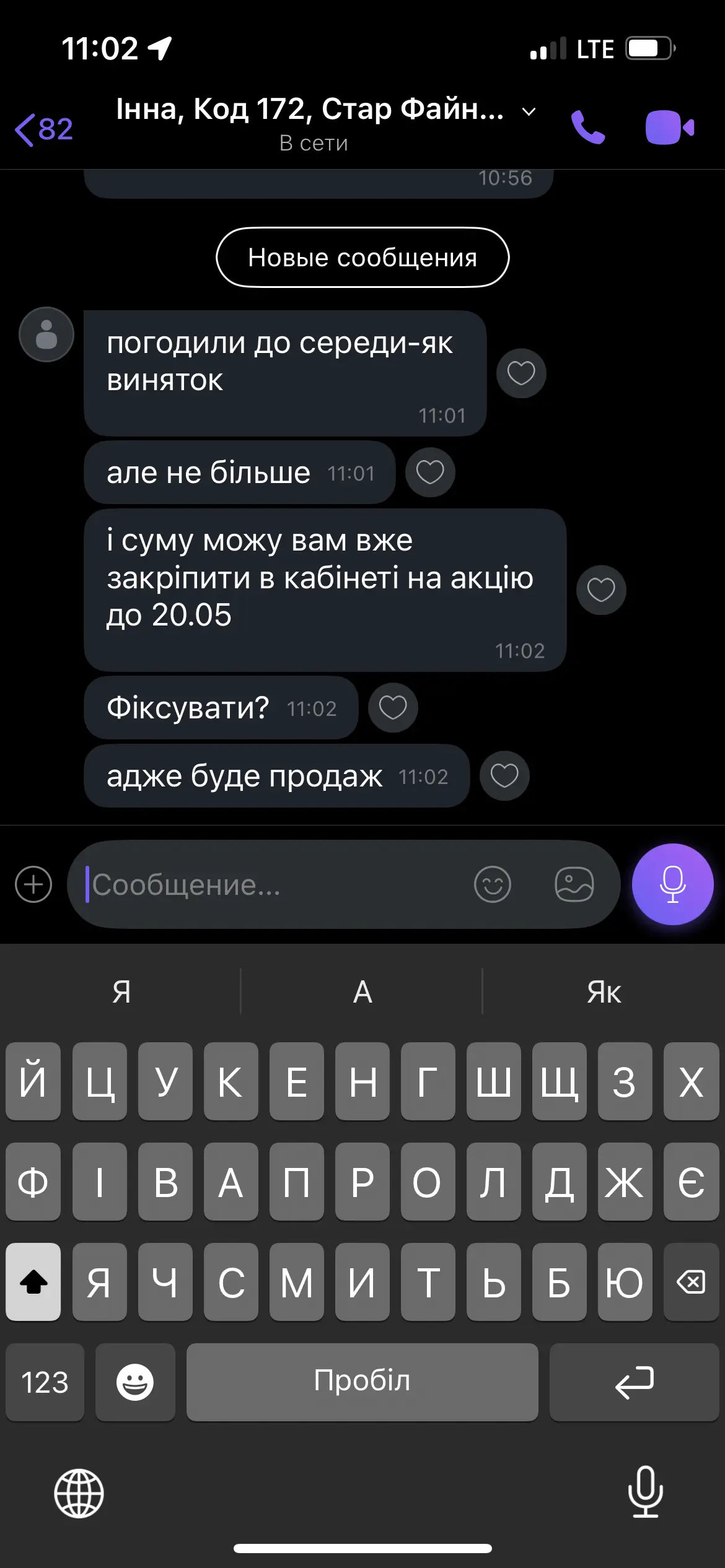Image resolution: width=725 pixels, height=1568 pixels.
Task: Start dictation with the keyboard microphone
Action: pyautogui.click(x=645, y=1492)
